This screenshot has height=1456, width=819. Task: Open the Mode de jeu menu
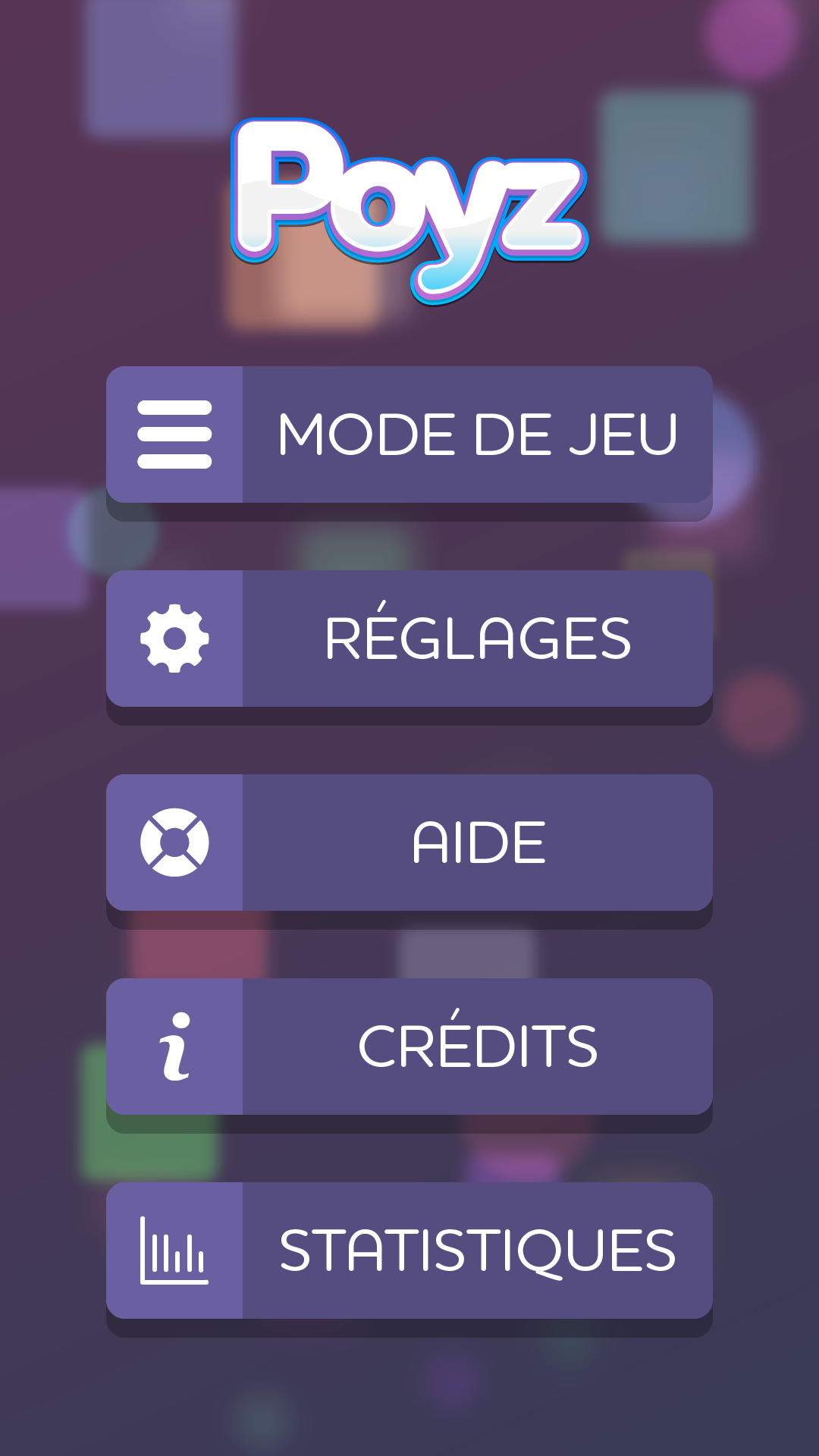(409, 435)
